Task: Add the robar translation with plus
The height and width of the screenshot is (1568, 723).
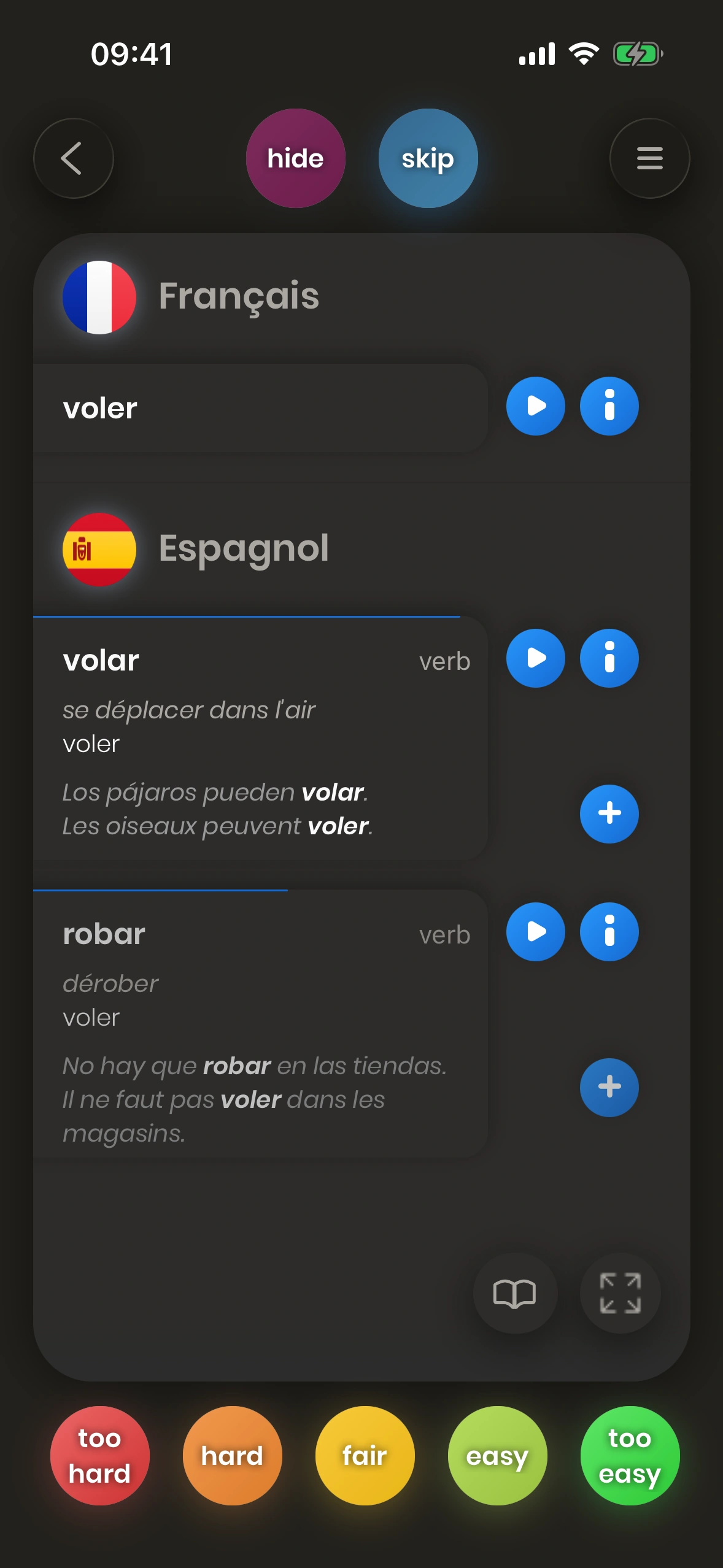Action: click(609, 1087)
